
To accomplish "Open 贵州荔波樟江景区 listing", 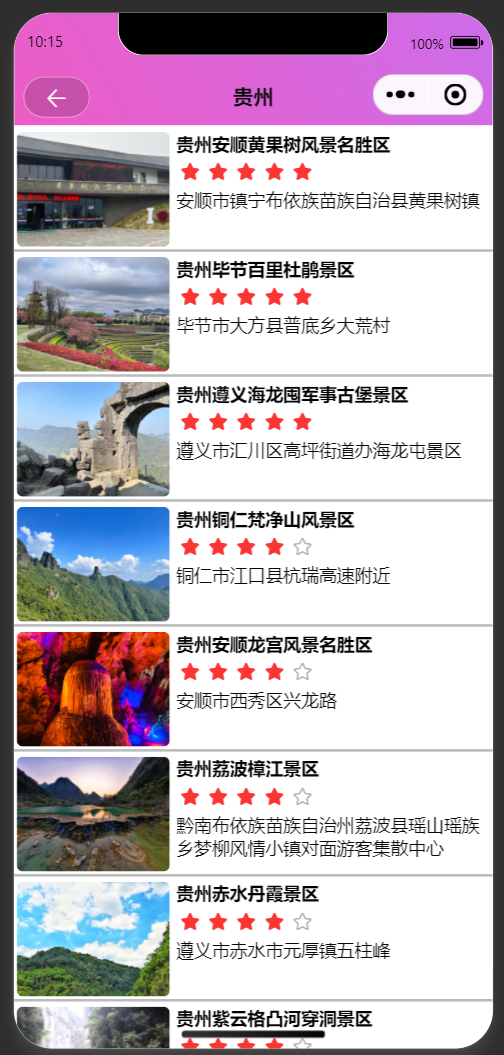I will pos(253,814).
